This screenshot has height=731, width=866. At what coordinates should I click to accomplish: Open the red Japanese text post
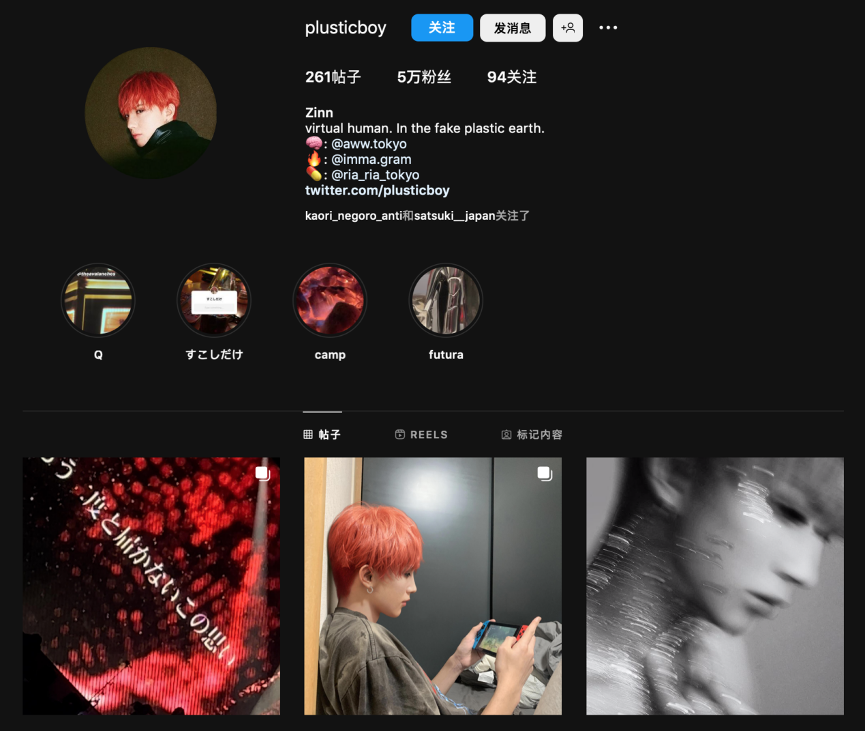pyautogui.click(x=151, y=586)
